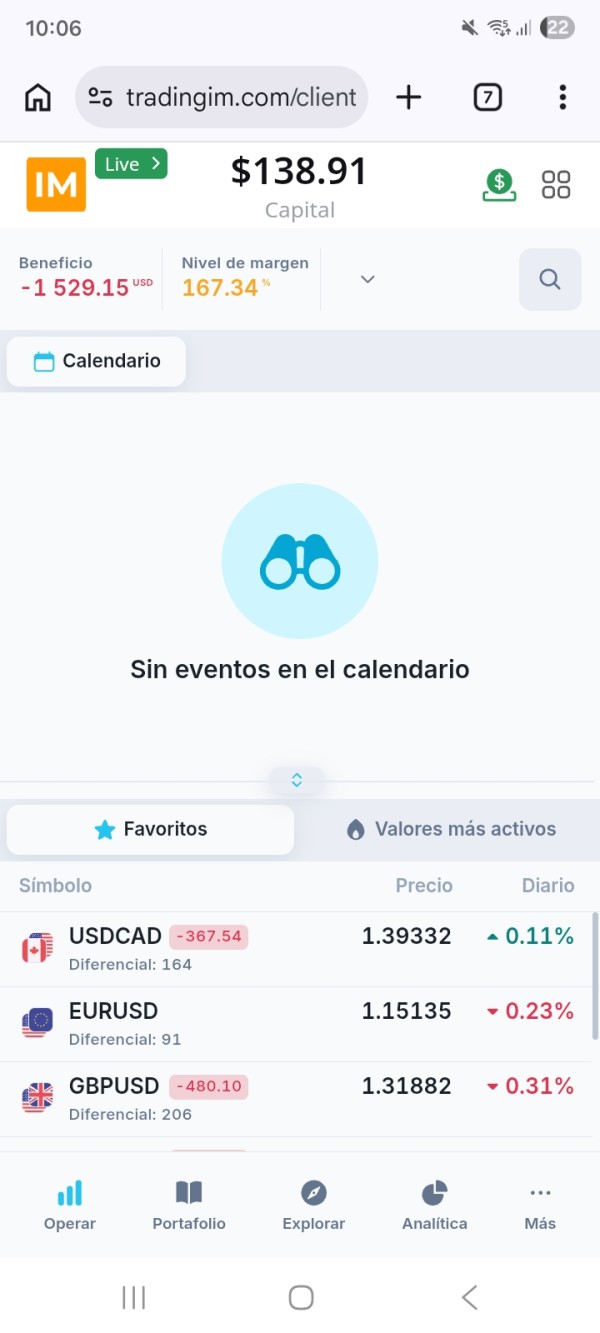Viewport: 600px width, 1333px height.
Task: Search for a trading symbol
Action: point(549,279)
